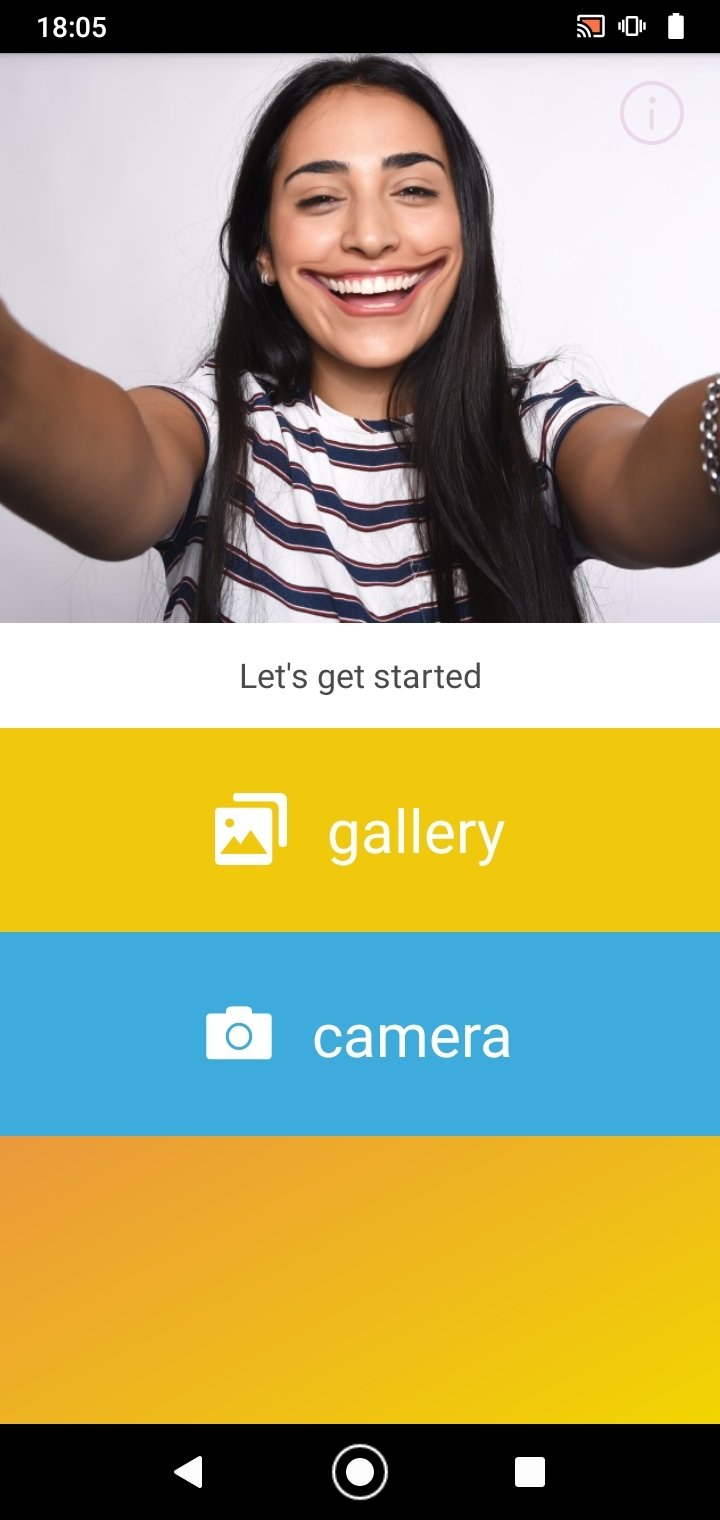This screenshot has height=1520, width=720.
Task: Choose a photo from gallery
Action: coord(360,830)
